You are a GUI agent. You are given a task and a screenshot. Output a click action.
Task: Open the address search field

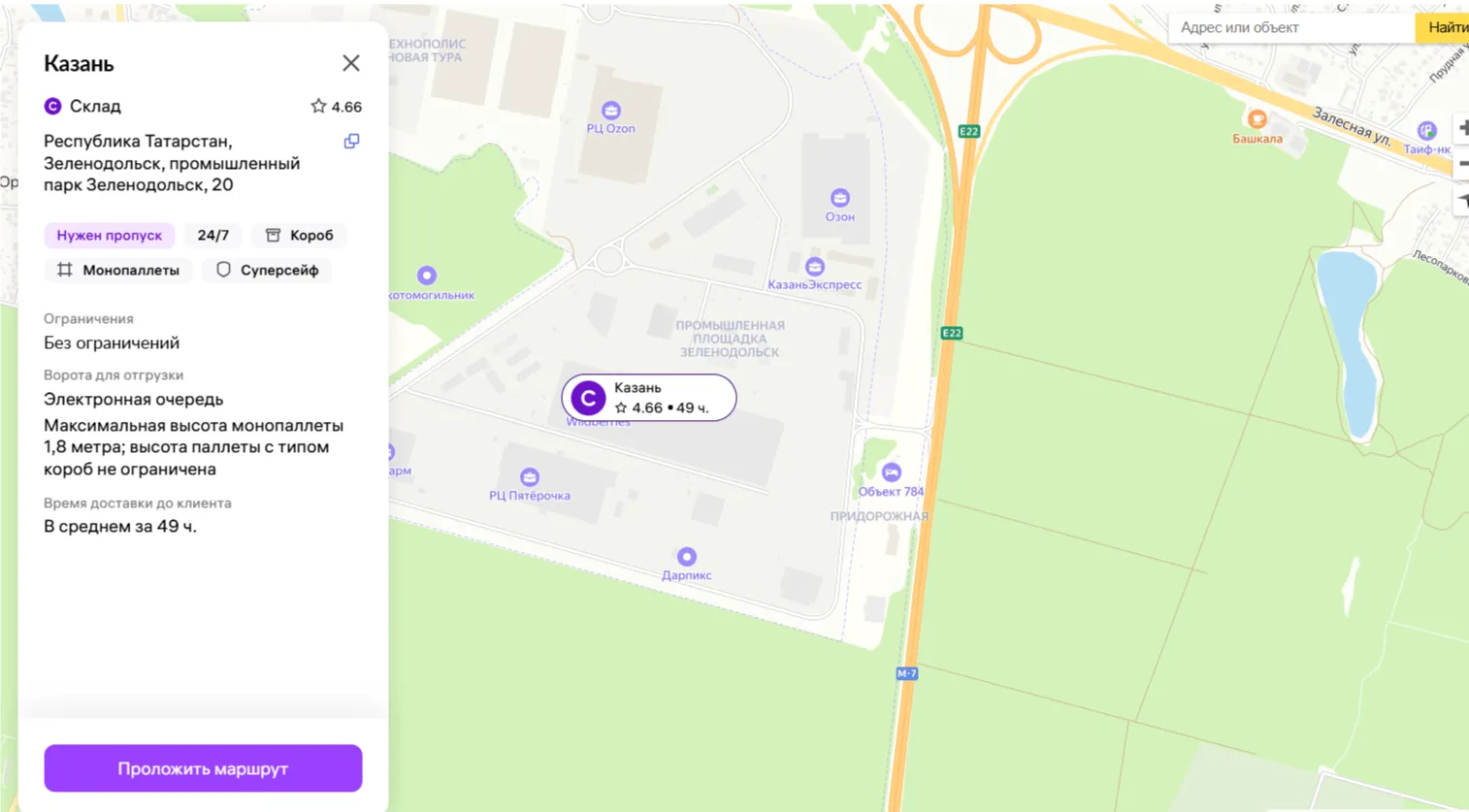pyautogui.click(x=1290, y=28)
